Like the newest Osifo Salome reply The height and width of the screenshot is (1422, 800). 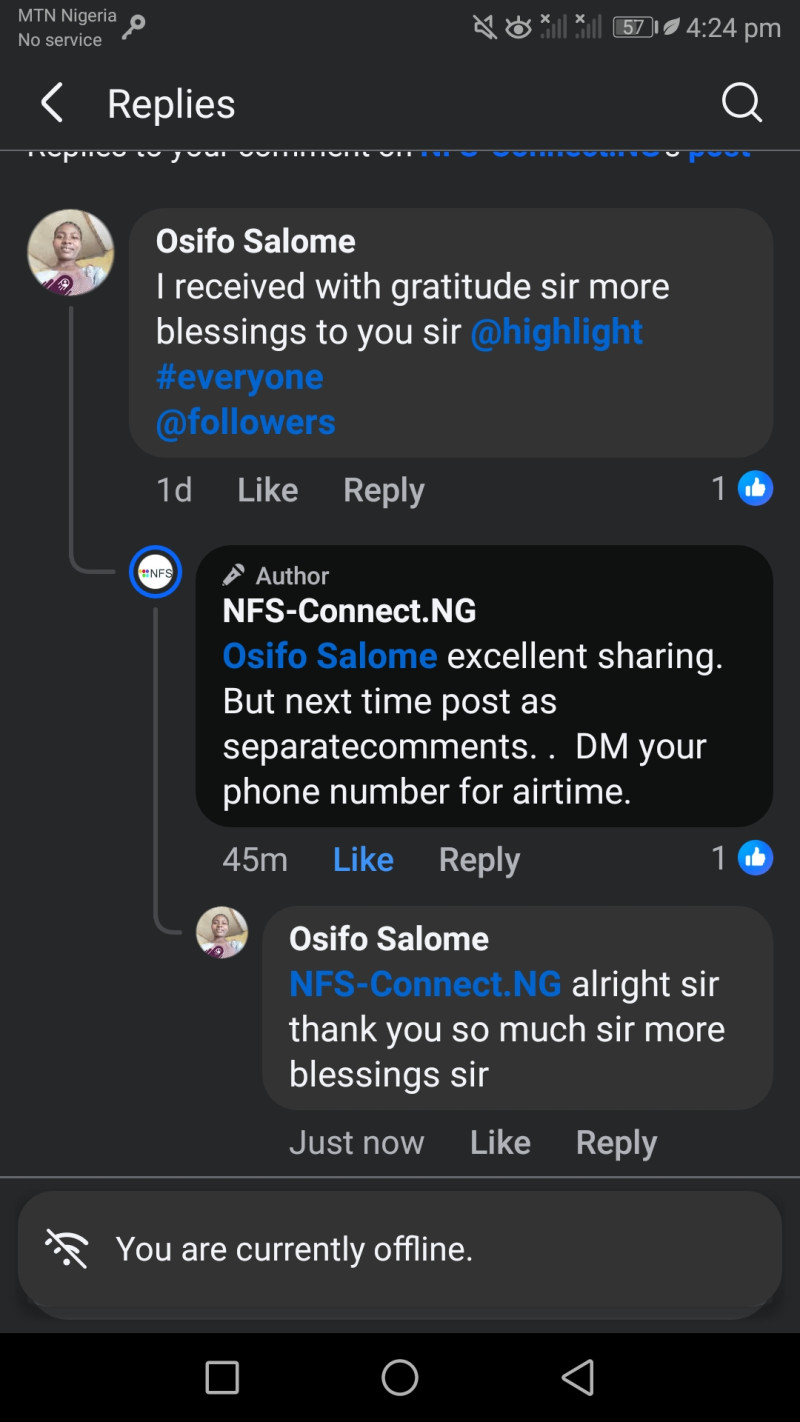point(499,1141)
